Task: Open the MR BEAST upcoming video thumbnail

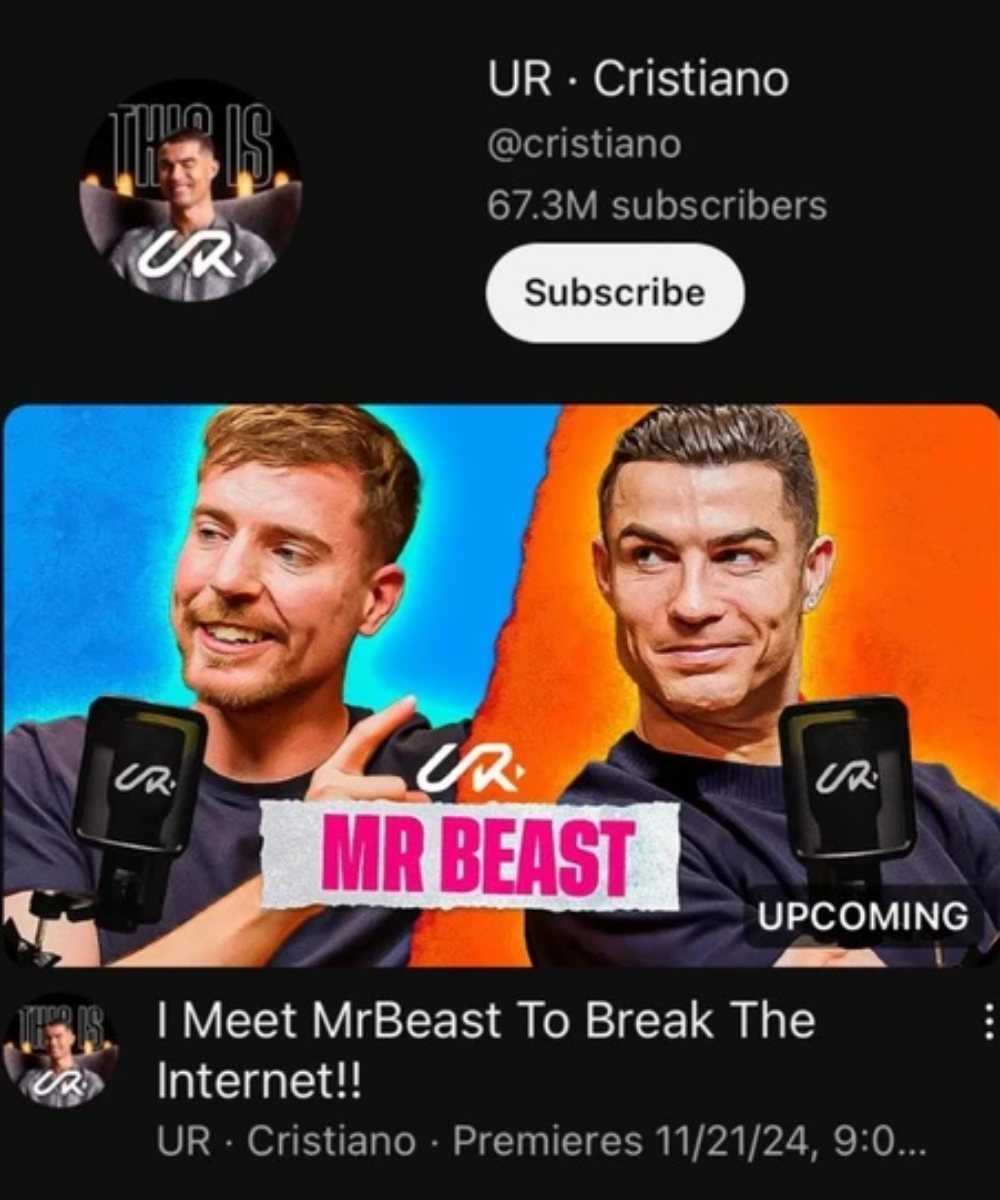Action: pos(500,685)
